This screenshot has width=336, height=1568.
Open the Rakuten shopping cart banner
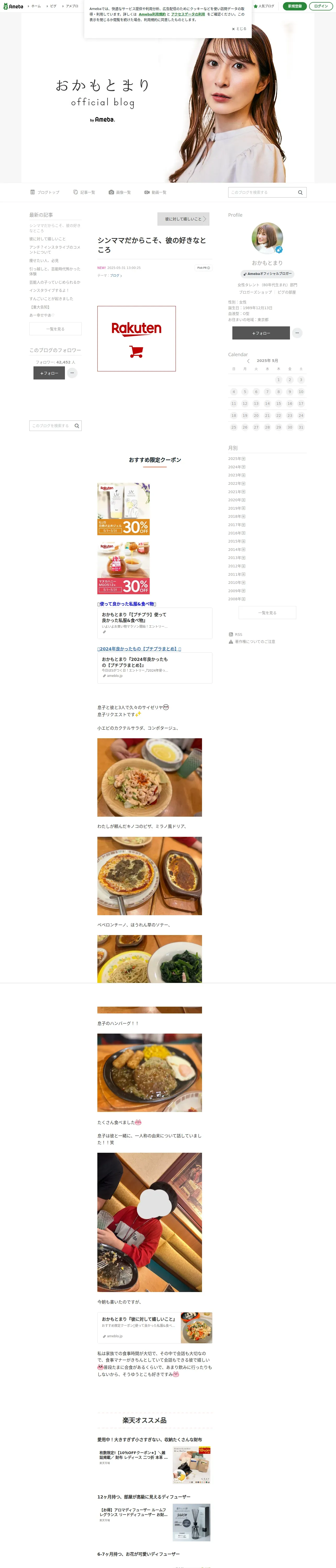(x=137, y=338)
